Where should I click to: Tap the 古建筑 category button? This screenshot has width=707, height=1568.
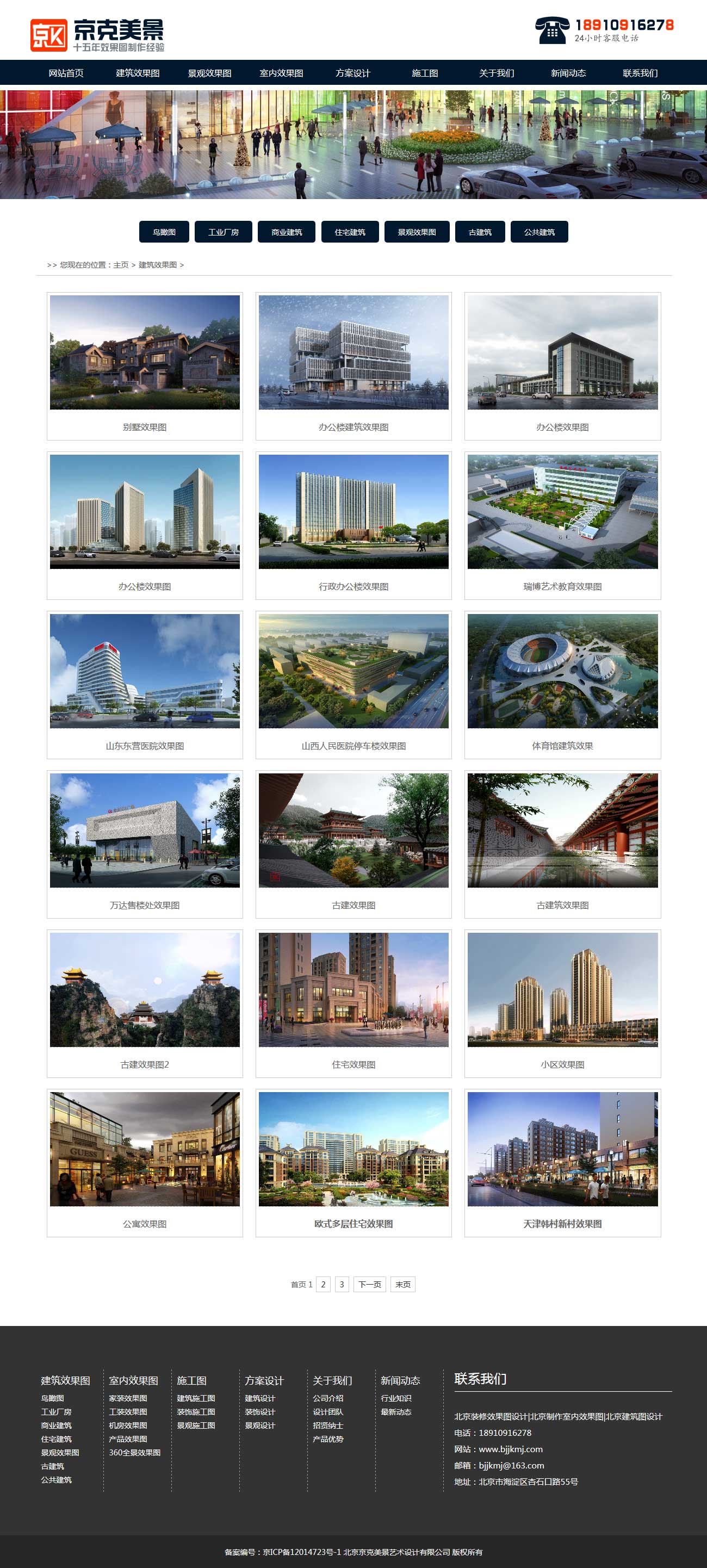(x=480, y=232)
